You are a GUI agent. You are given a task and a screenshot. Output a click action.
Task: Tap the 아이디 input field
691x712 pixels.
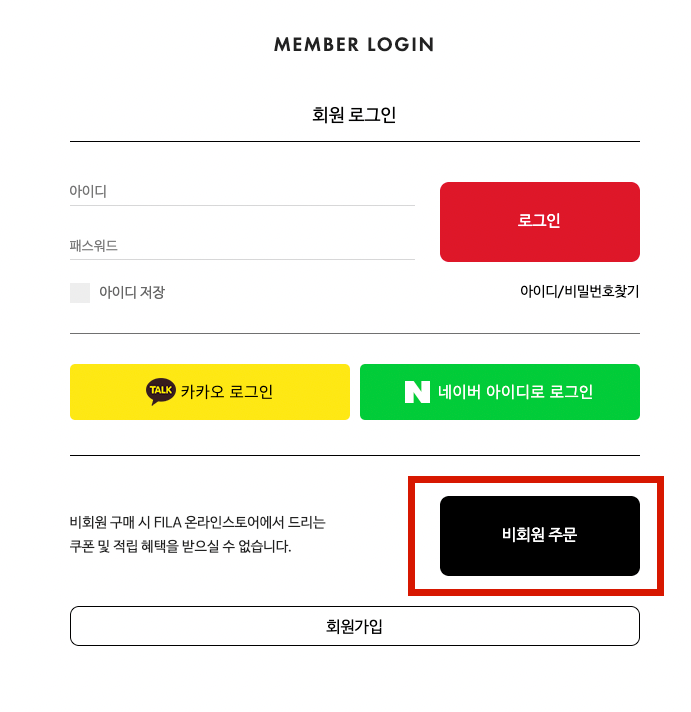point(241,191)
